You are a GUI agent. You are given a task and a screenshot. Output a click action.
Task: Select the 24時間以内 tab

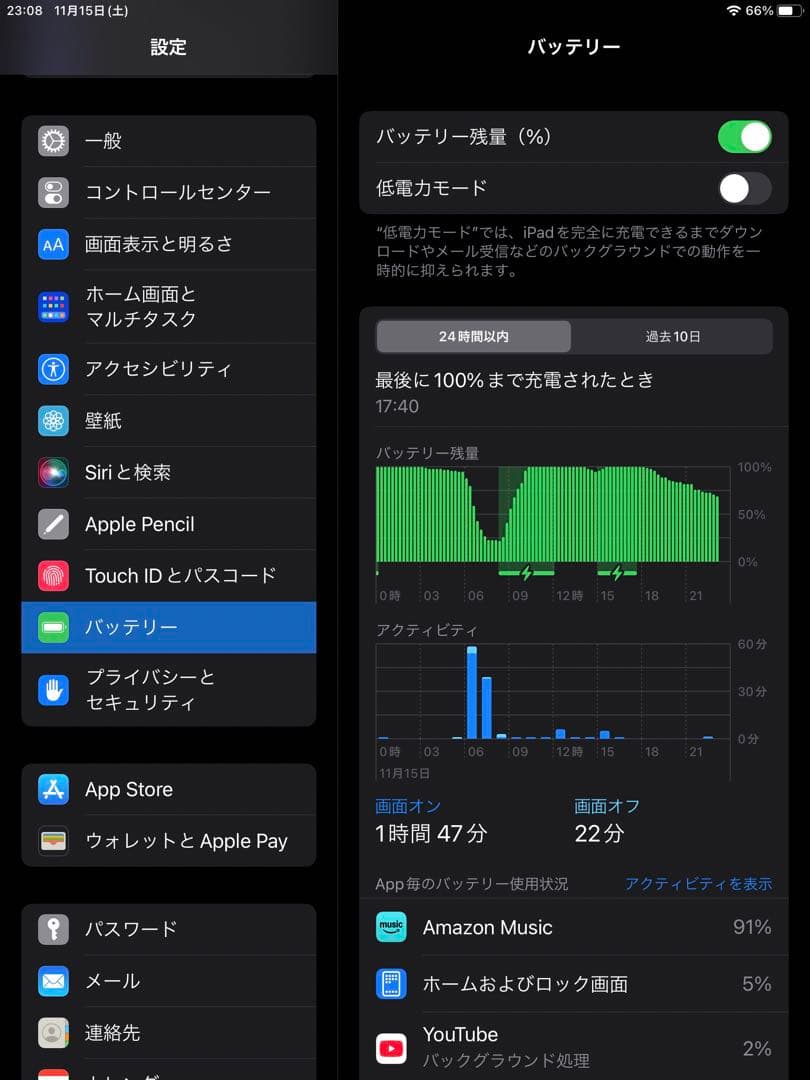pos(472,337)
